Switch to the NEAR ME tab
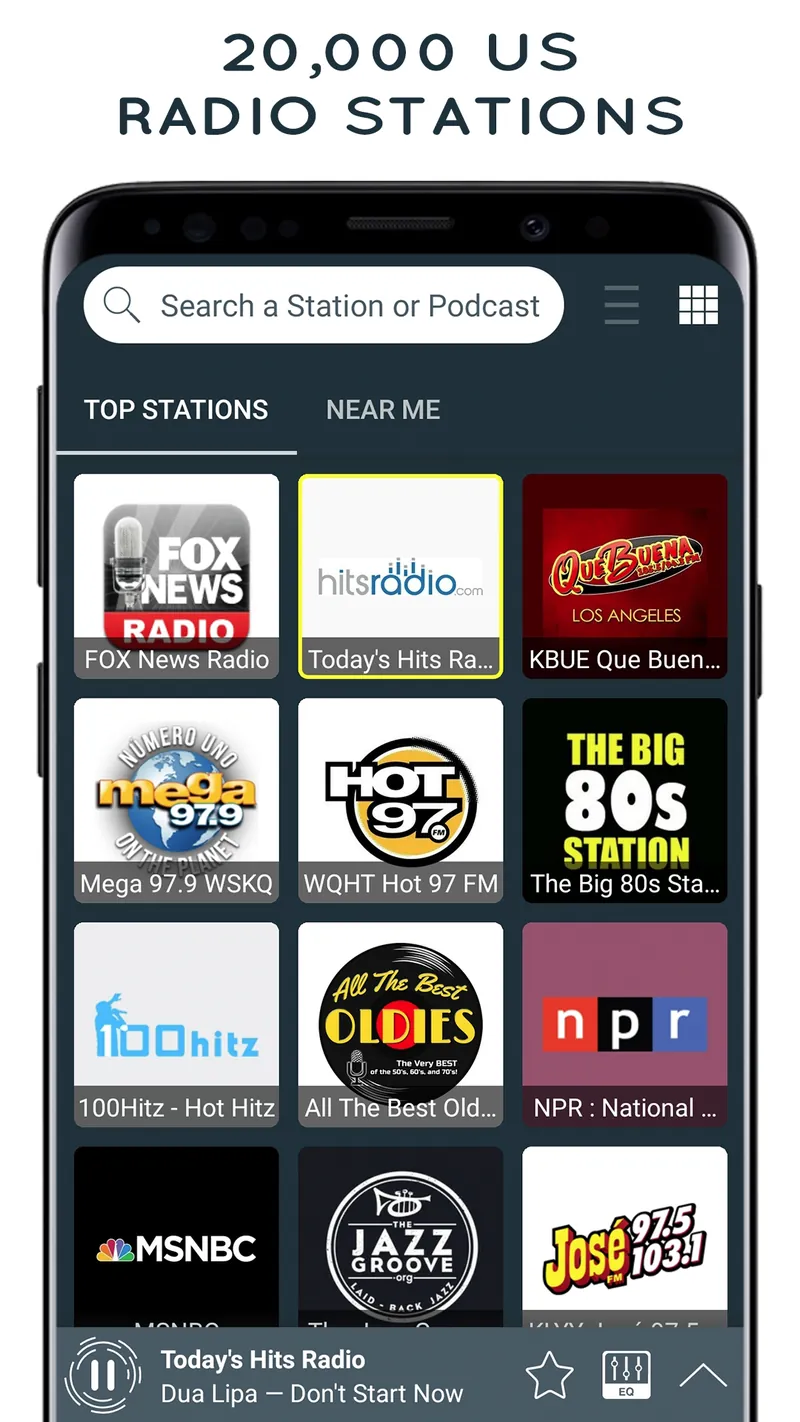 (x=383, y=409)
